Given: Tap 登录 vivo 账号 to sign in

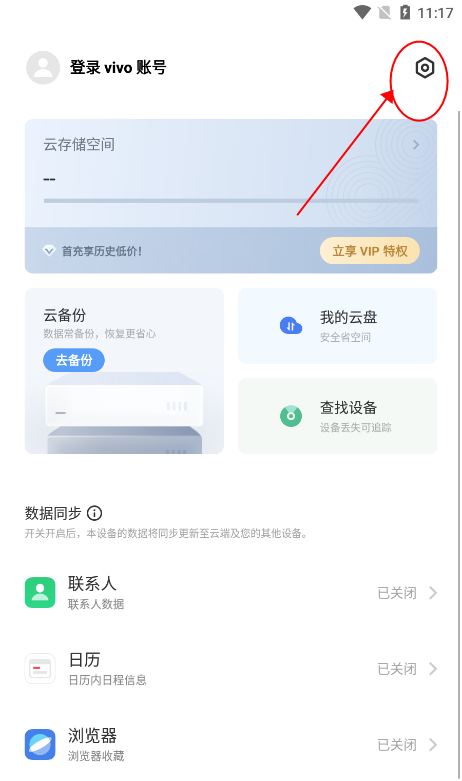Looking at the screenshot, I should coord(118,67).
